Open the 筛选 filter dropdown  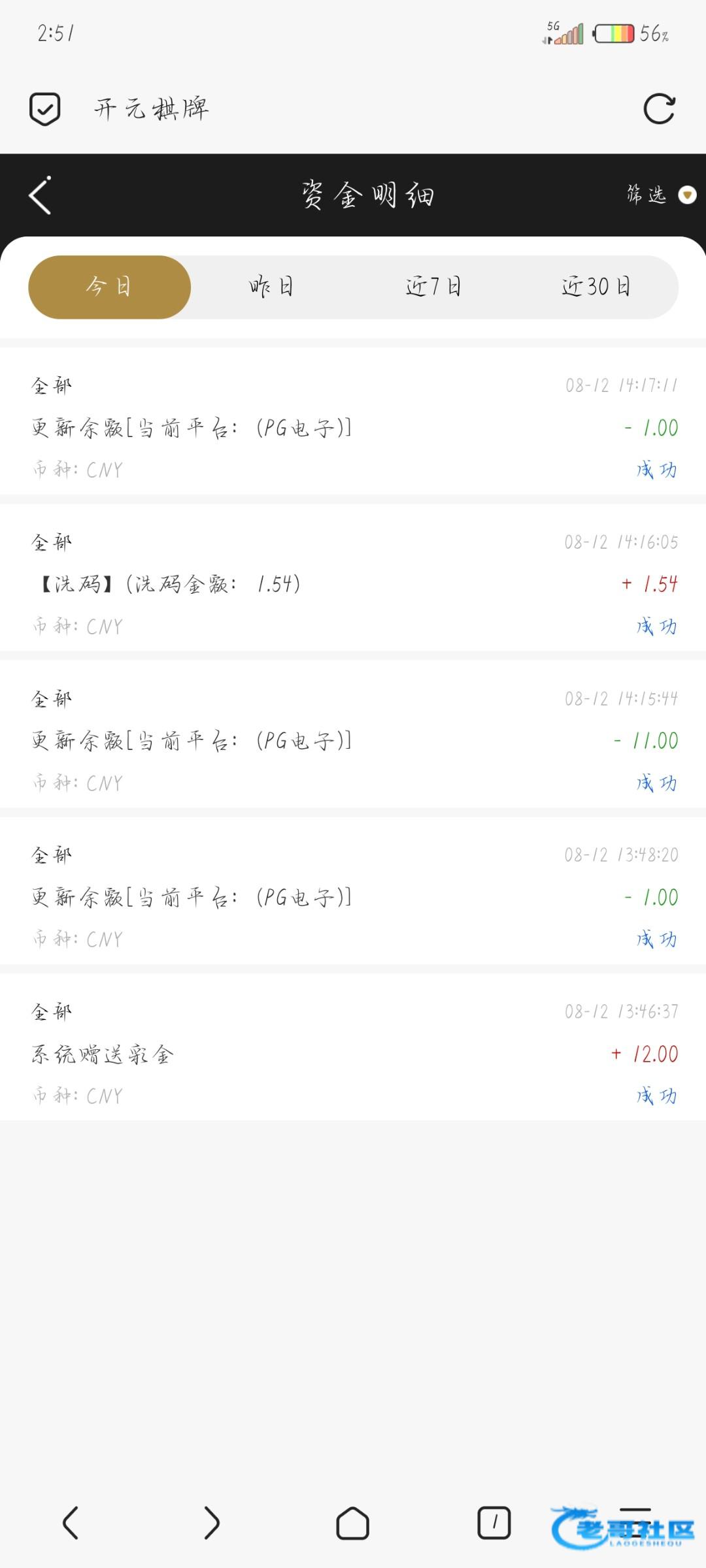point(661,195)
